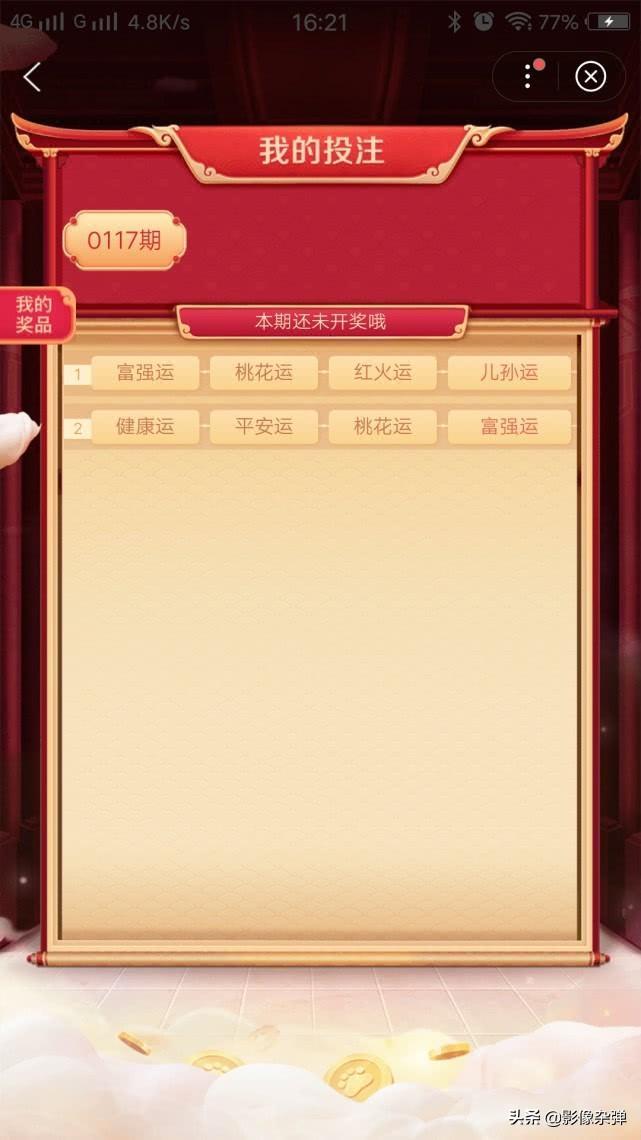Screen dimensions: 641x1140
Task: Open the three-dot more options menu
Action: [528, 77]
